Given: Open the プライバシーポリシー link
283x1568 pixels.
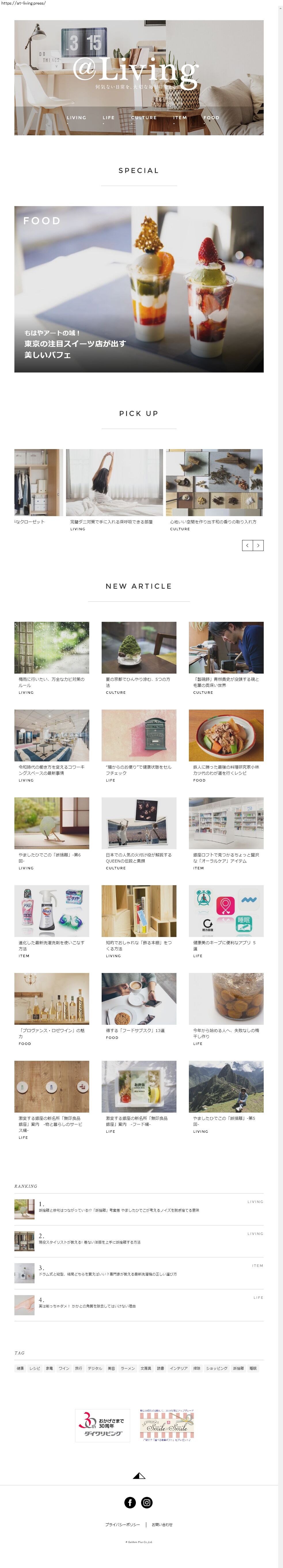Looking at the screenshot, I should click(x=122, y=1525).
